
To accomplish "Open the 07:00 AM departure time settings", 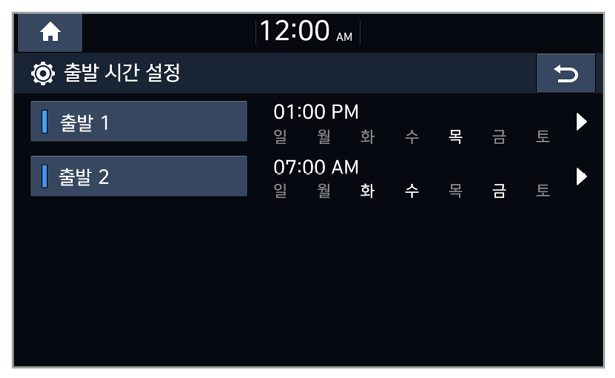I will (x=430, y=178).
